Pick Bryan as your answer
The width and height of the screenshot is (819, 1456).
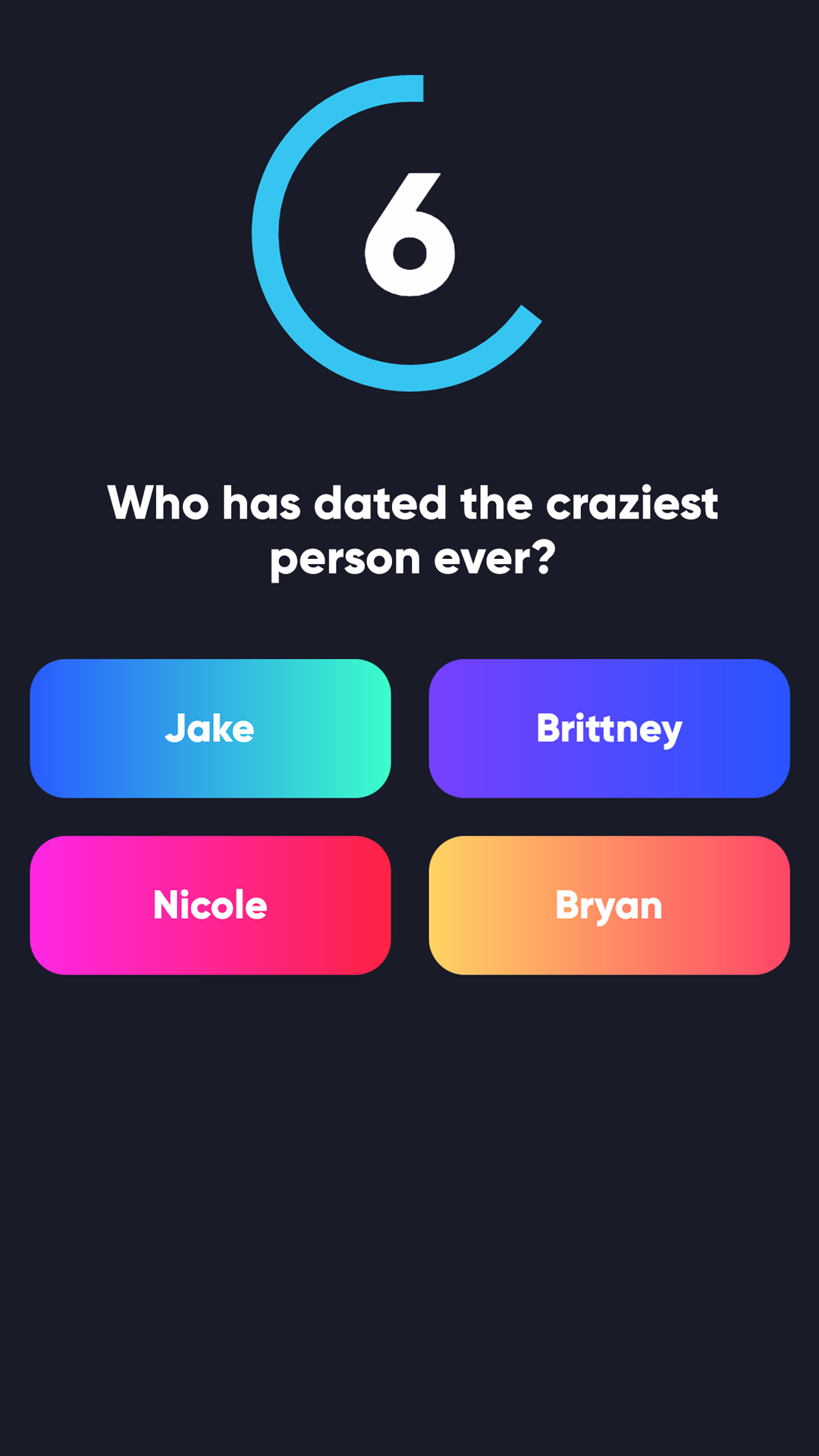(x=609, y=905)
